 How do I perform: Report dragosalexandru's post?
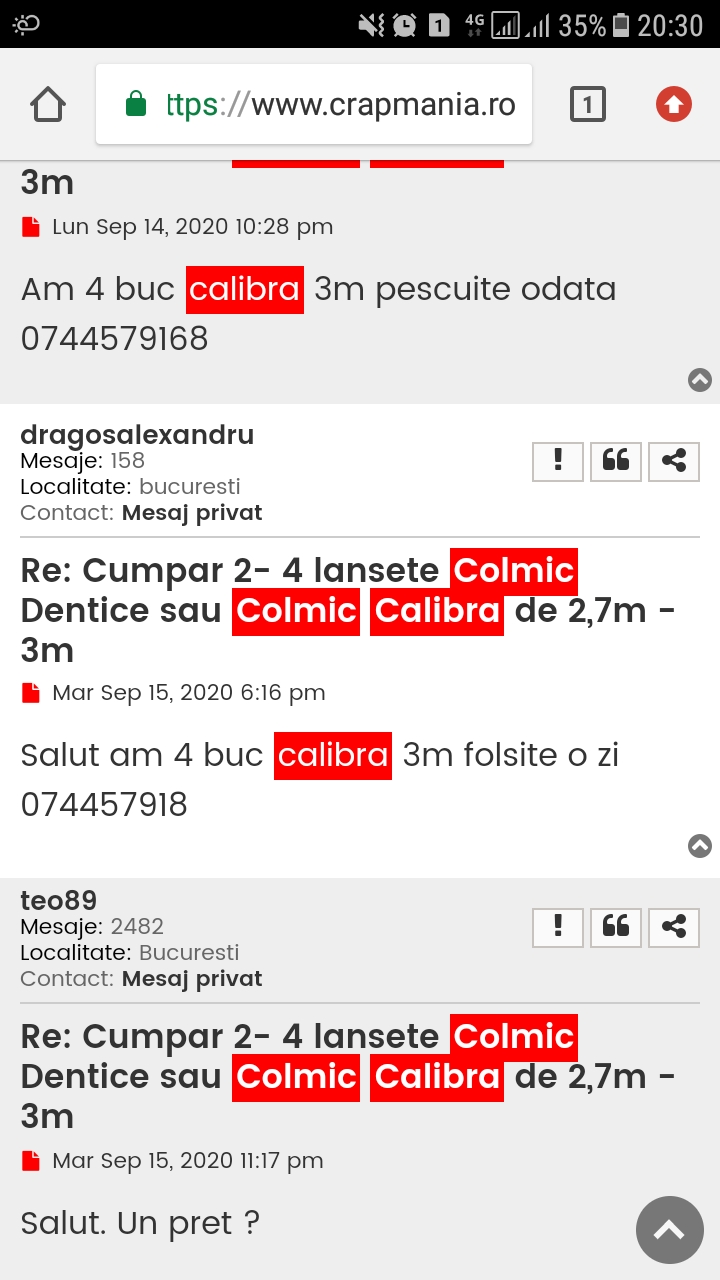coord(558,461)
